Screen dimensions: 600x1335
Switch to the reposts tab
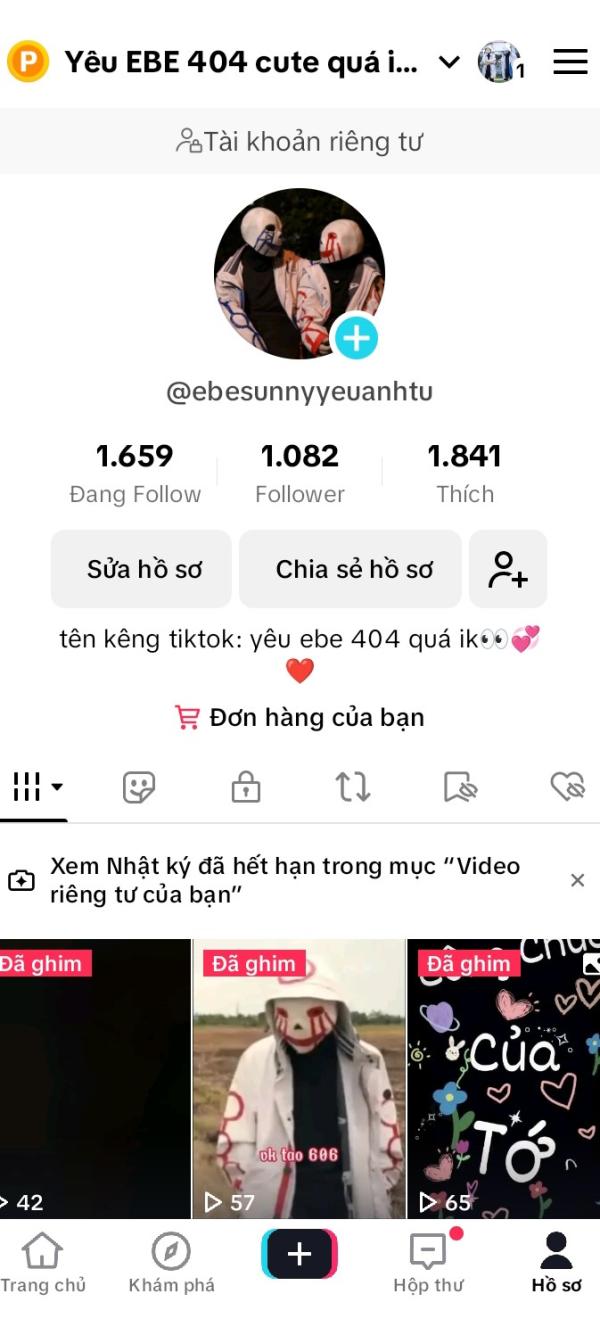[352, 788]
